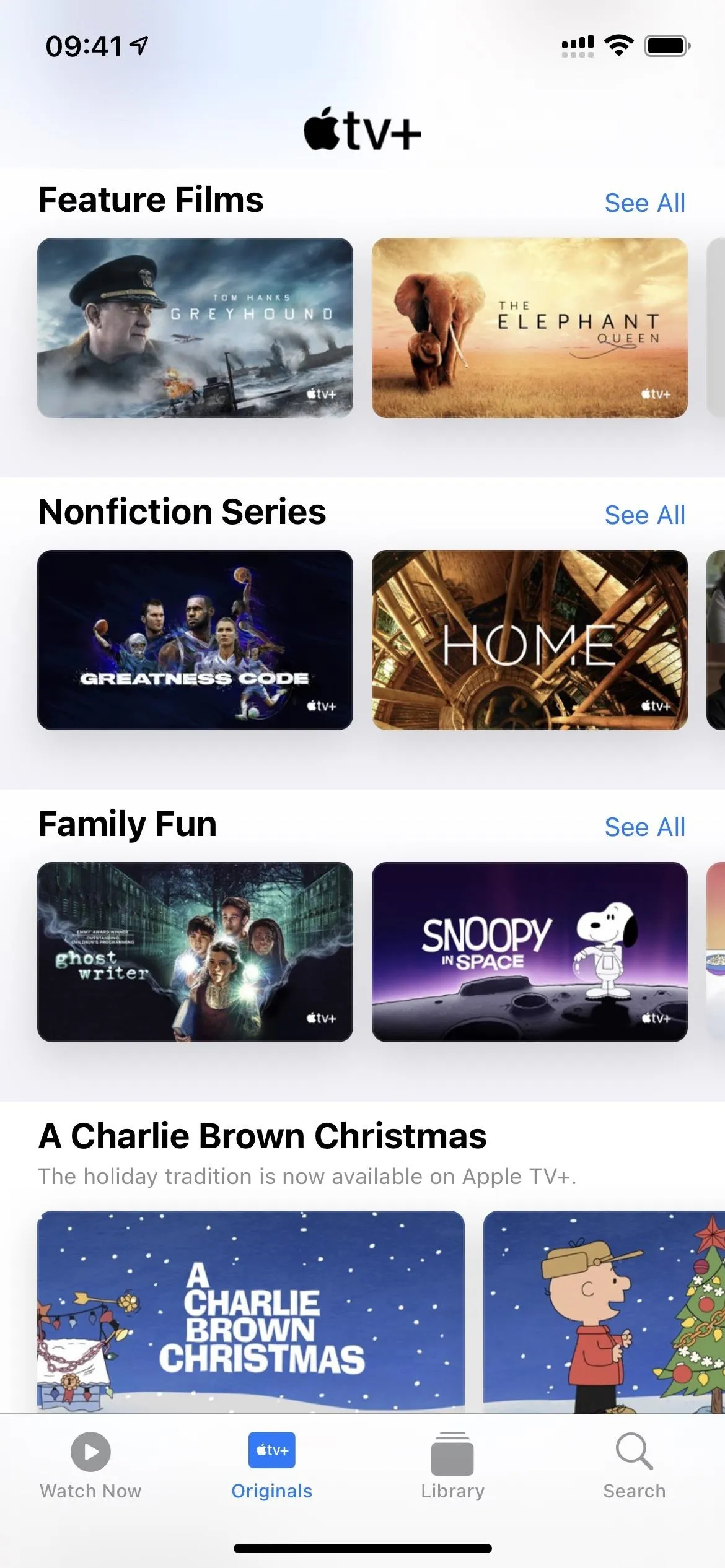Open the Snoopy in Space card

click(x=530, y=952)
